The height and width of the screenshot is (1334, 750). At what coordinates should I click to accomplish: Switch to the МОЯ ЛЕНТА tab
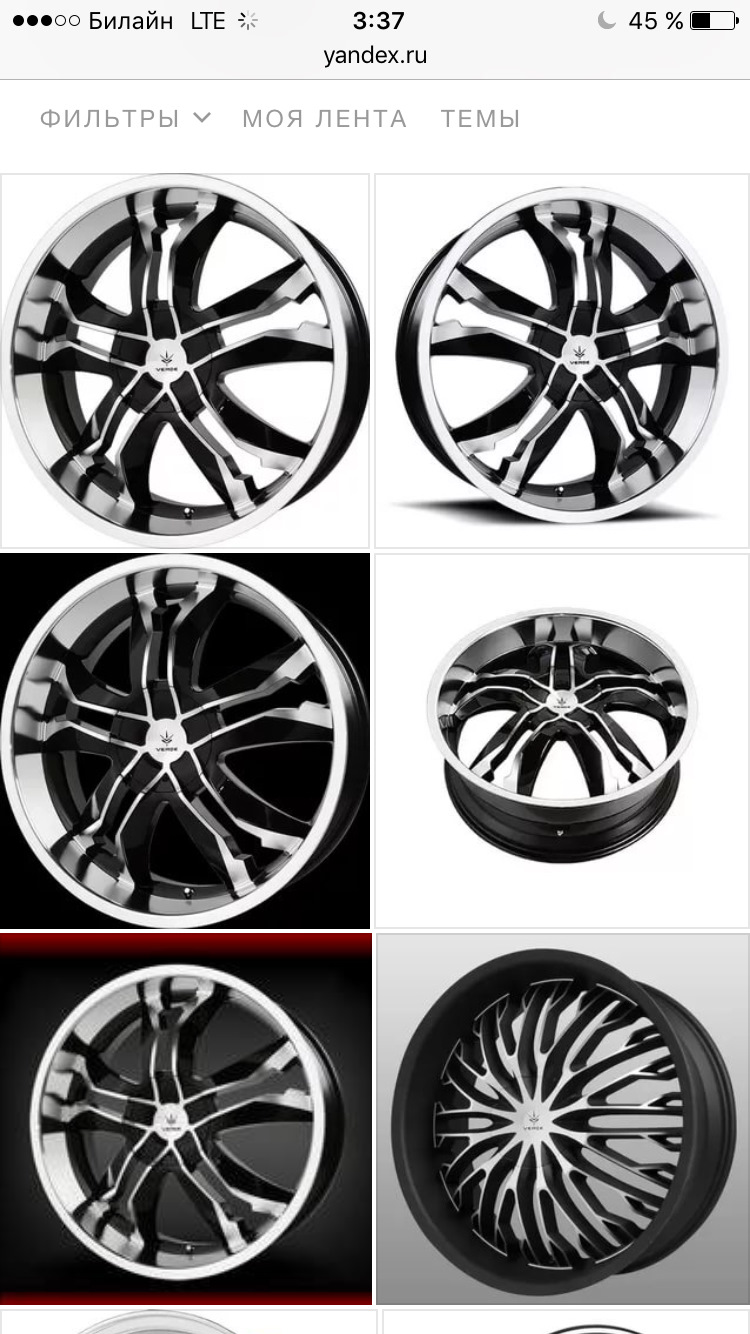324,119
